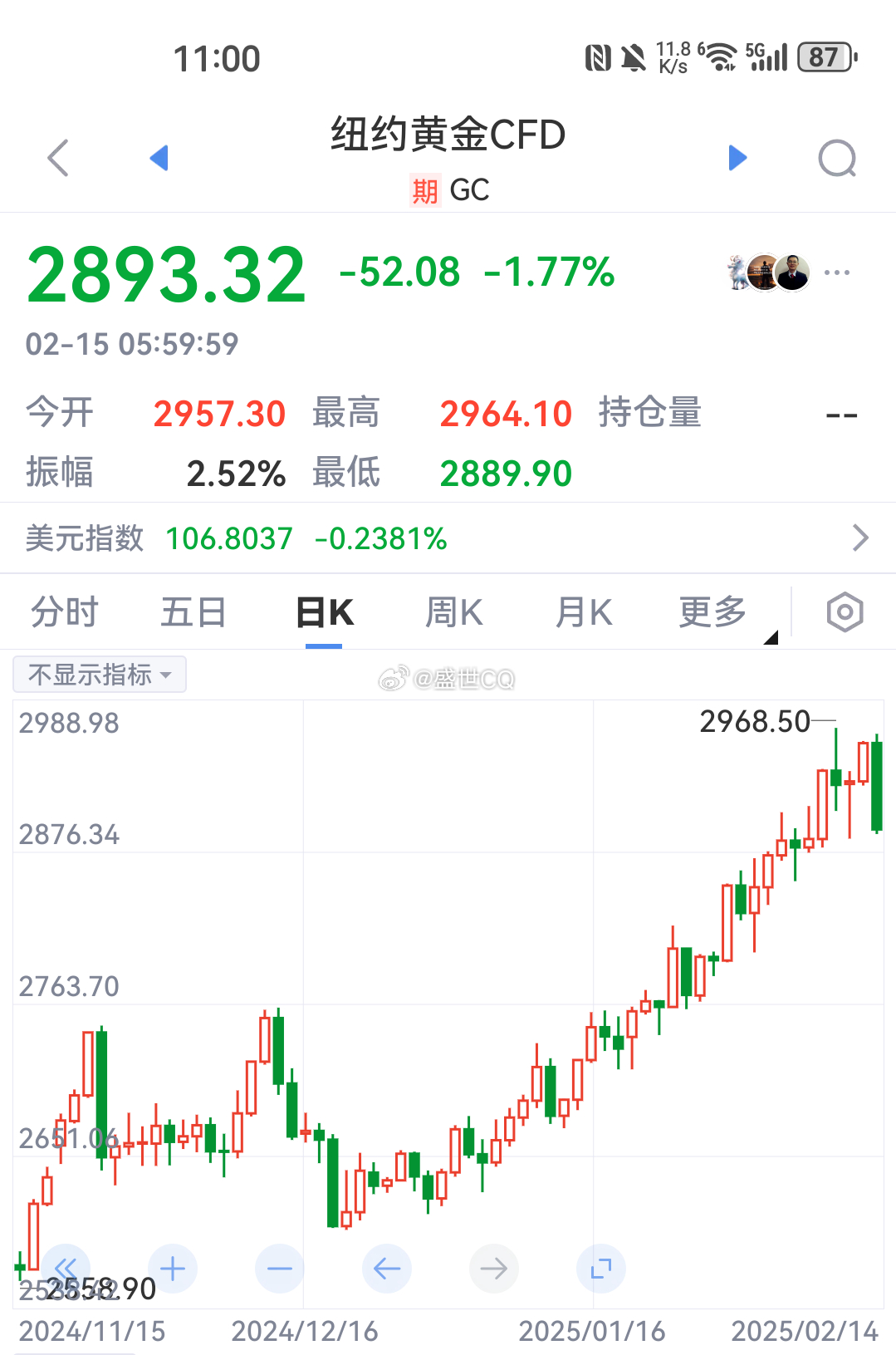
Task: Open the 不显示指标 indicator dropdown
Action: pos(100,675)
